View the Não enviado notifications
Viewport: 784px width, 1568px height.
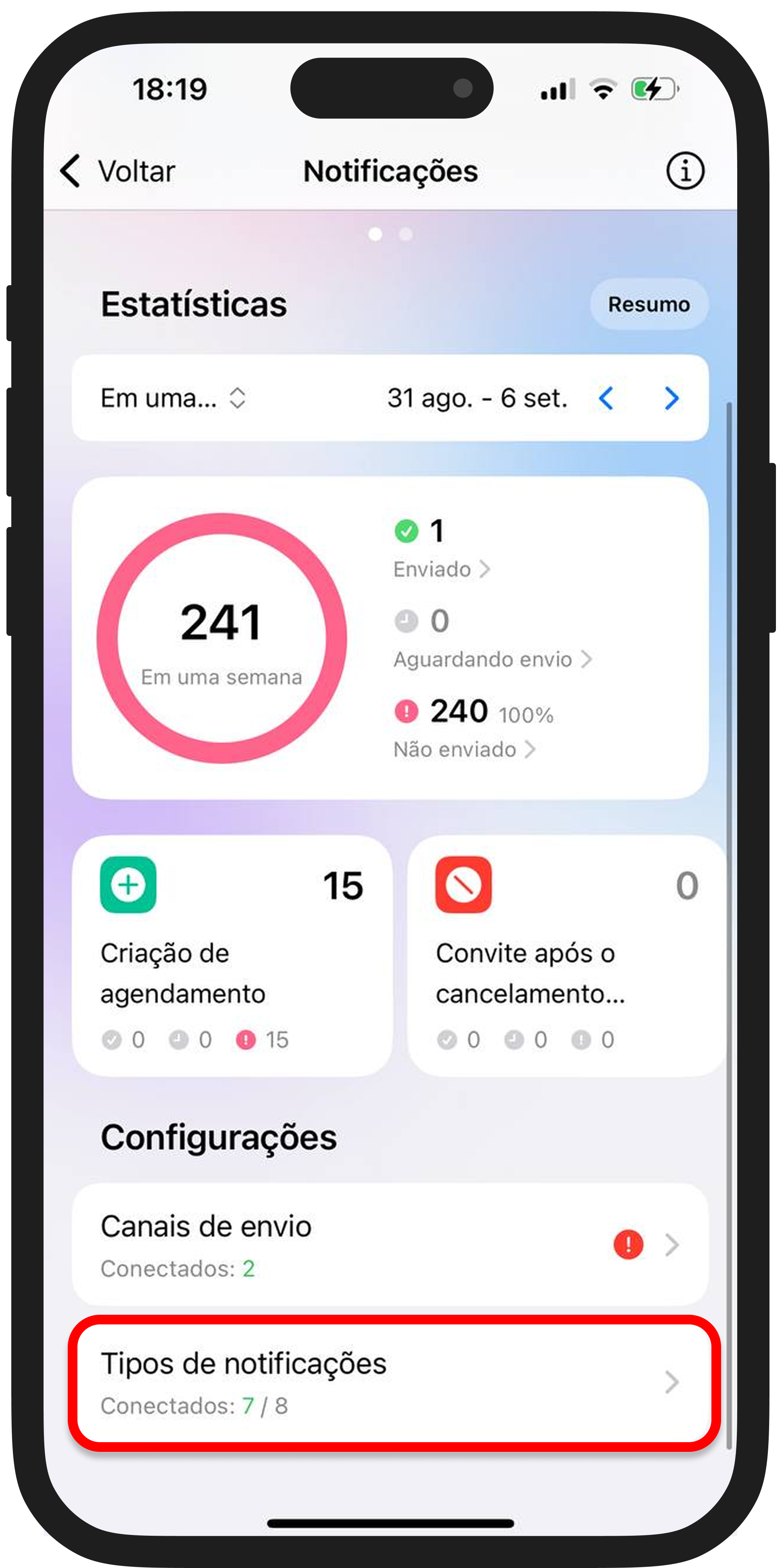pyautogui.click(x=464, y=749)
